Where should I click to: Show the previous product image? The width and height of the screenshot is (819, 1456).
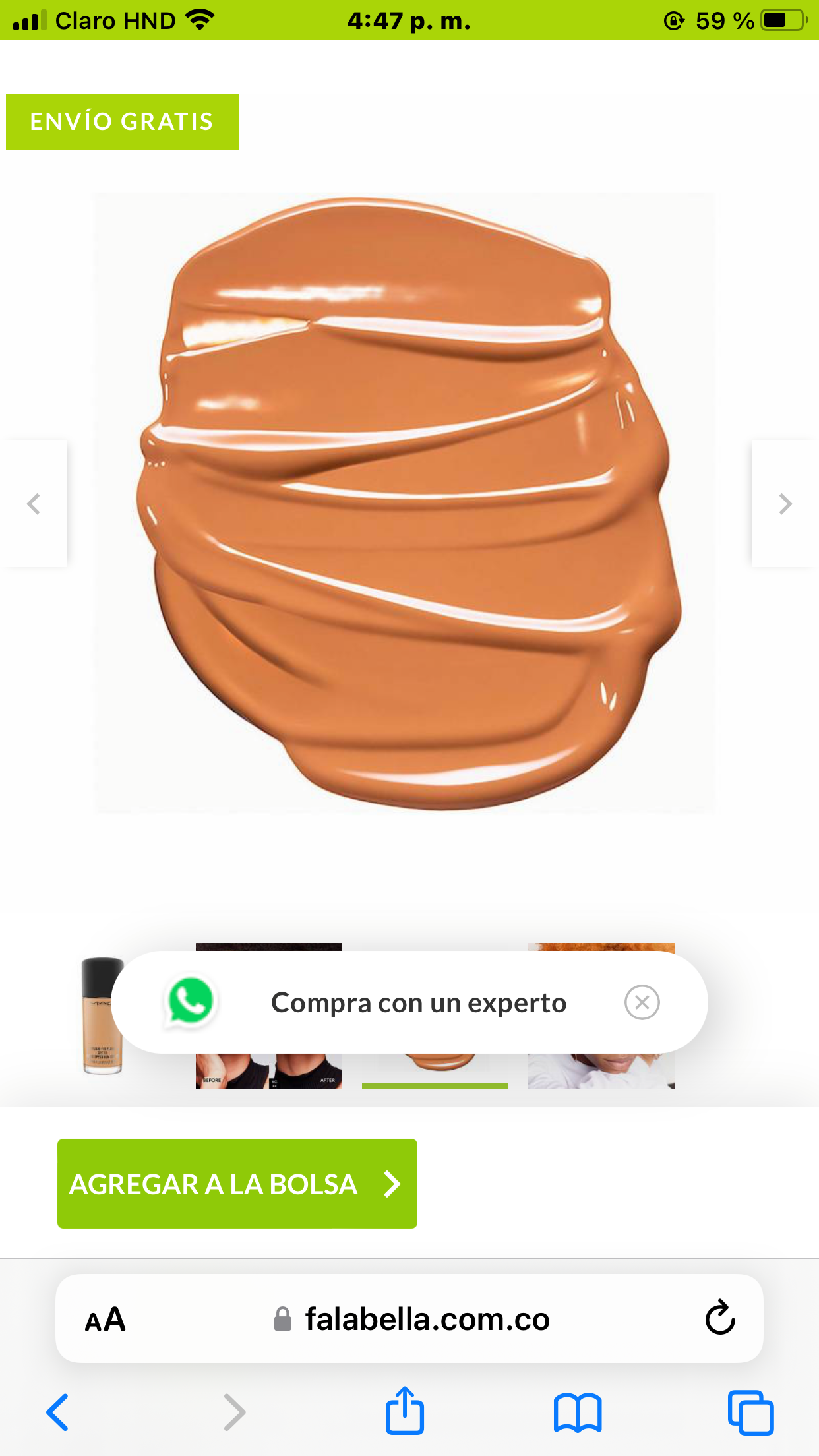point(34,504)
